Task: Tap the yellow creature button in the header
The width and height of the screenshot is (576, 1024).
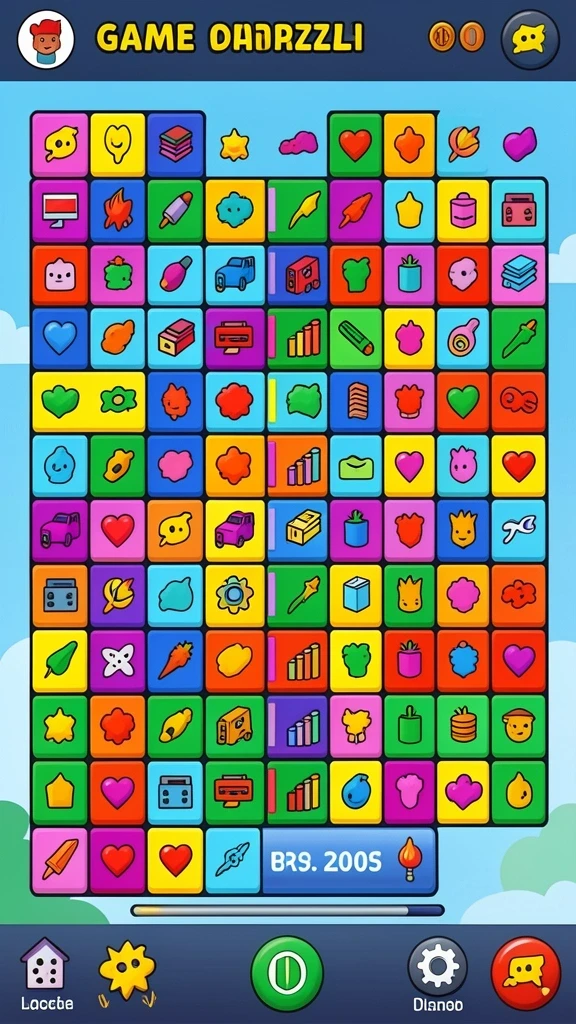Action: (x=530, y=40)
